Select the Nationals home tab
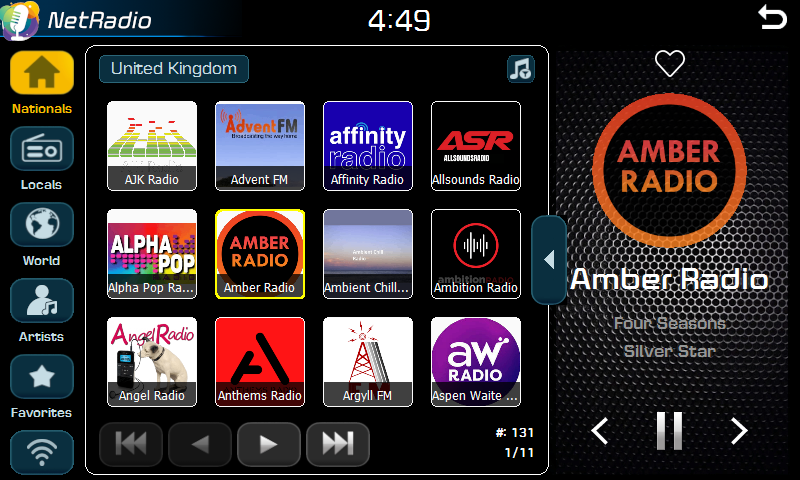The height and width of the screenshot is (480, 800). coord(41,74)
